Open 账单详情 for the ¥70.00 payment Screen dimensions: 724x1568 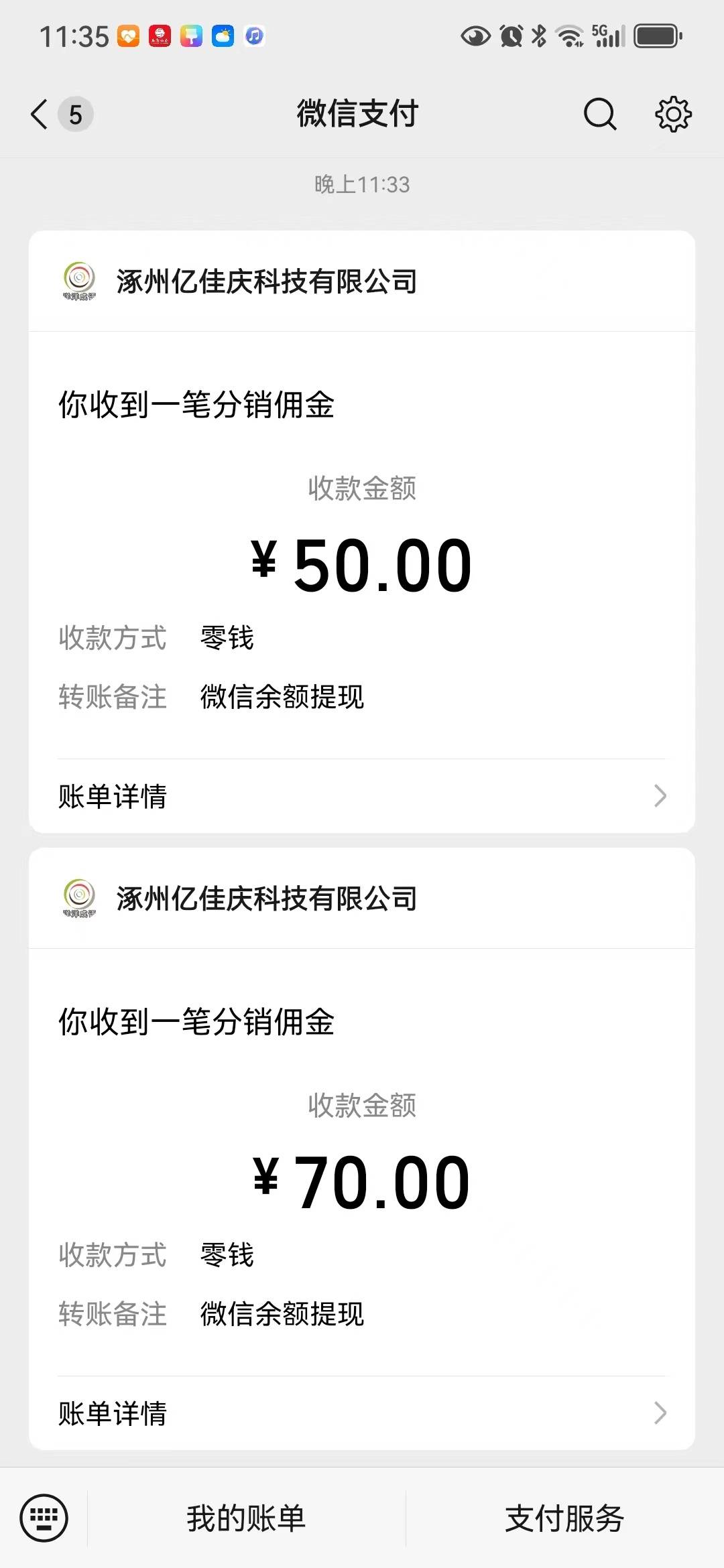[362, 1413]
